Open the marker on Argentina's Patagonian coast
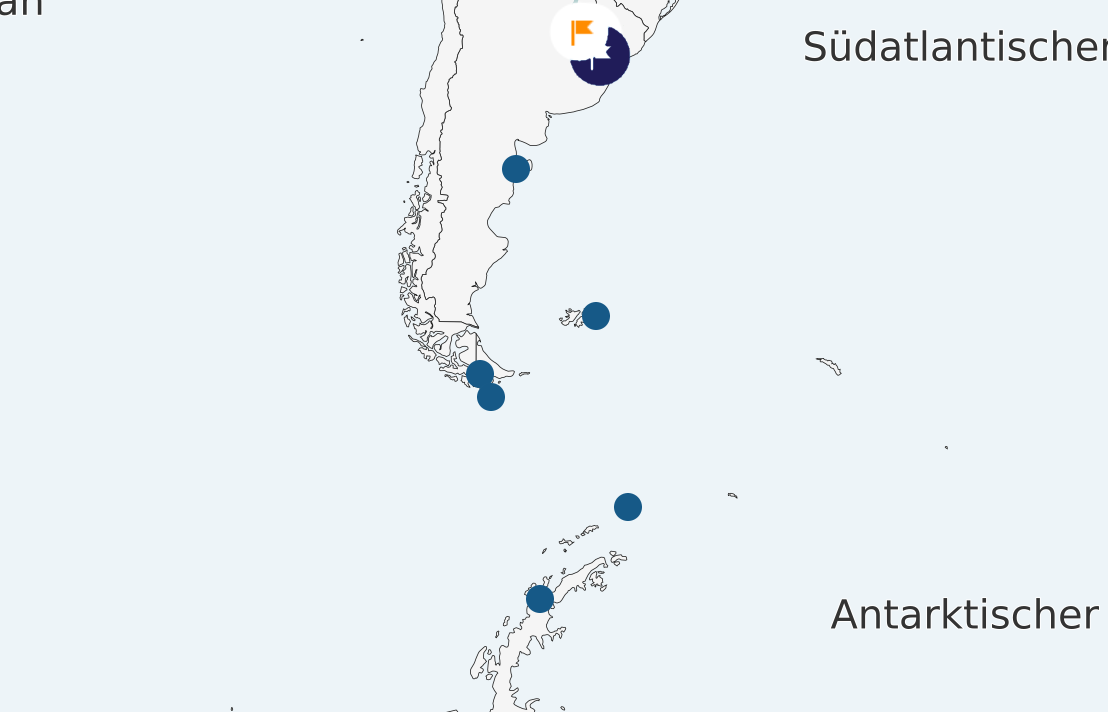The image size is (1108, 712). click(x=515, y=169)
